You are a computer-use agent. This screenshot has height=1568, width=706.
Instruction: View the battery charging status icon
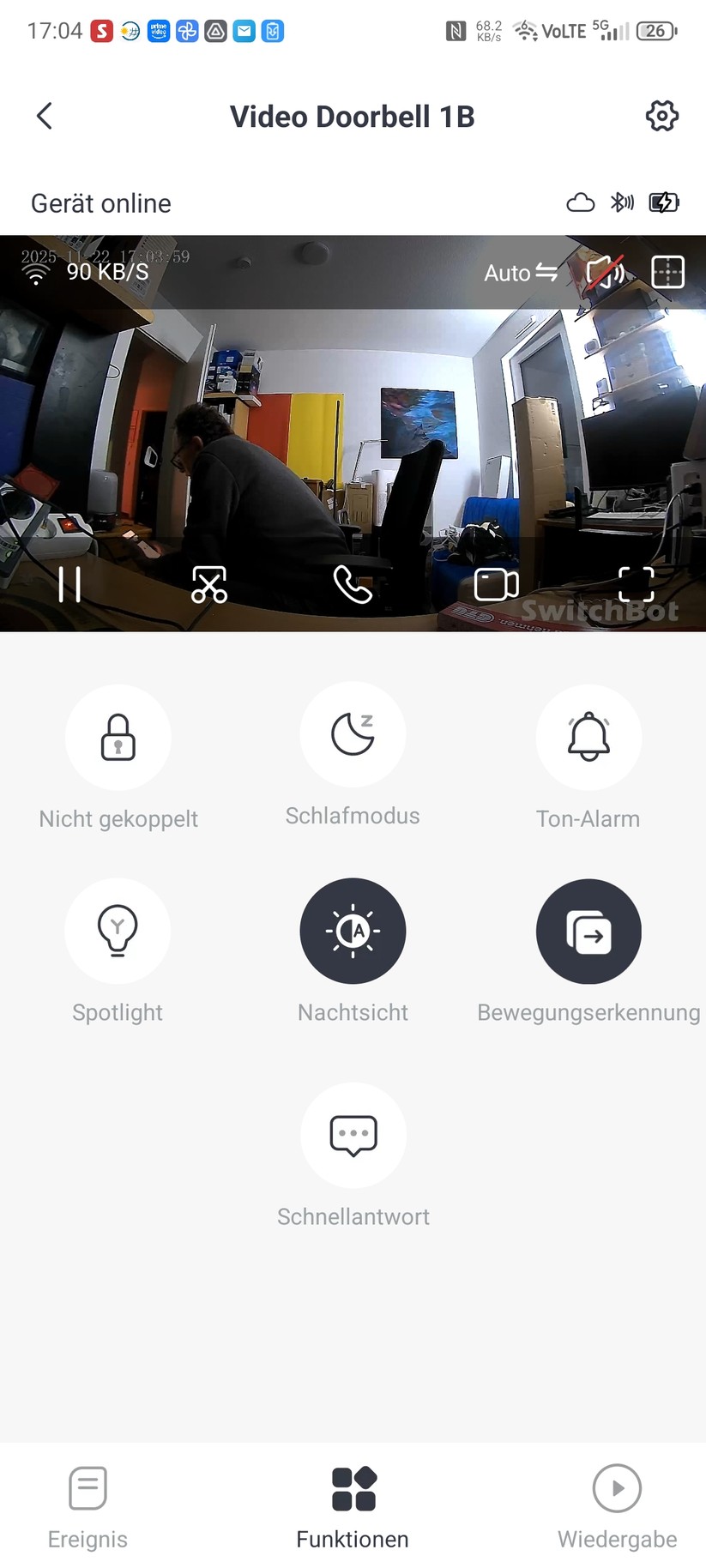pyautogui.click(x=663, y=202)
